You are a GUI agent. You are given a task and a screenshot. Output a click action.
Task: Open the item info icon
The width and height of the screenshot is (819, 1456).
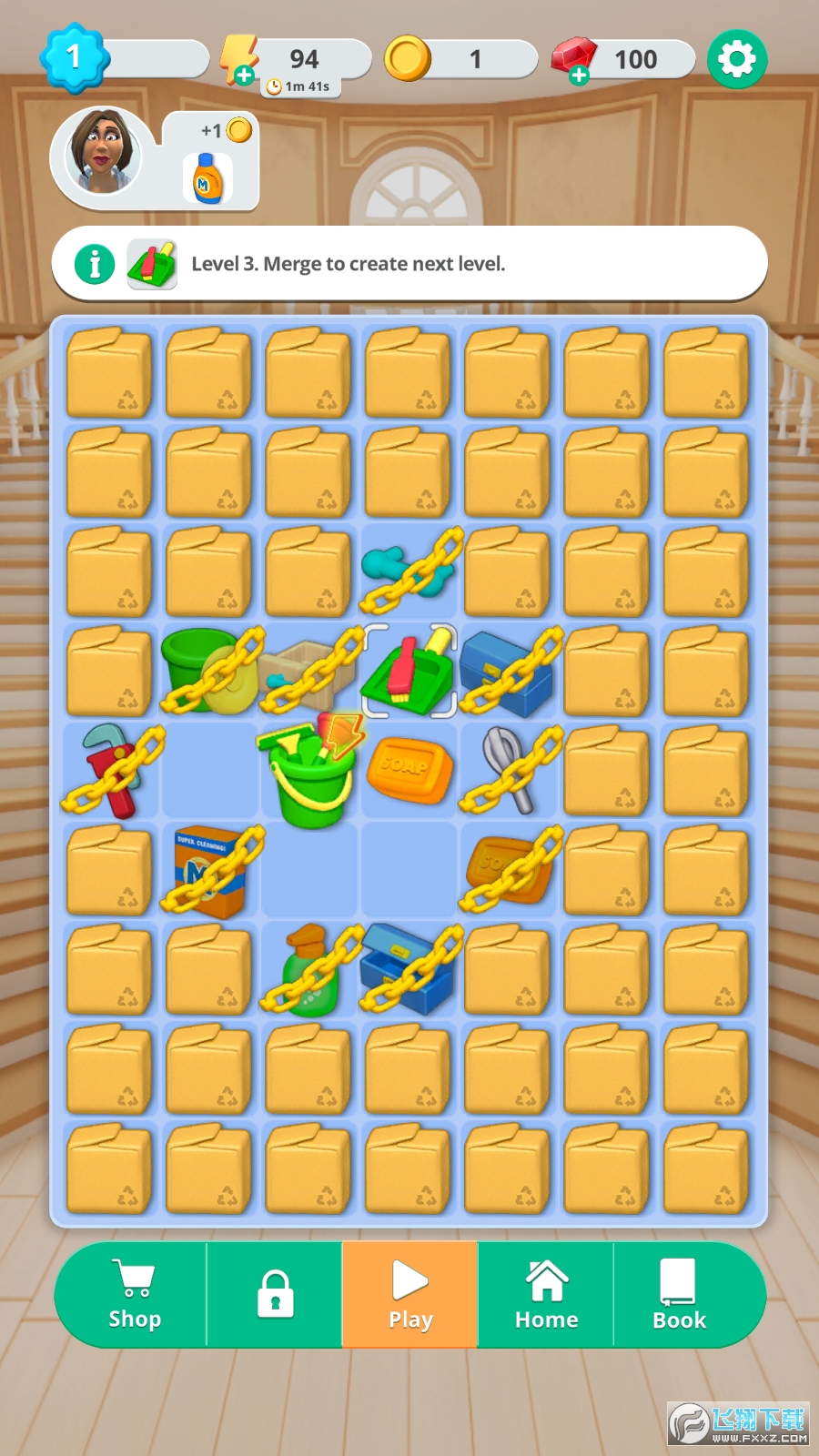tap(95, 264)
